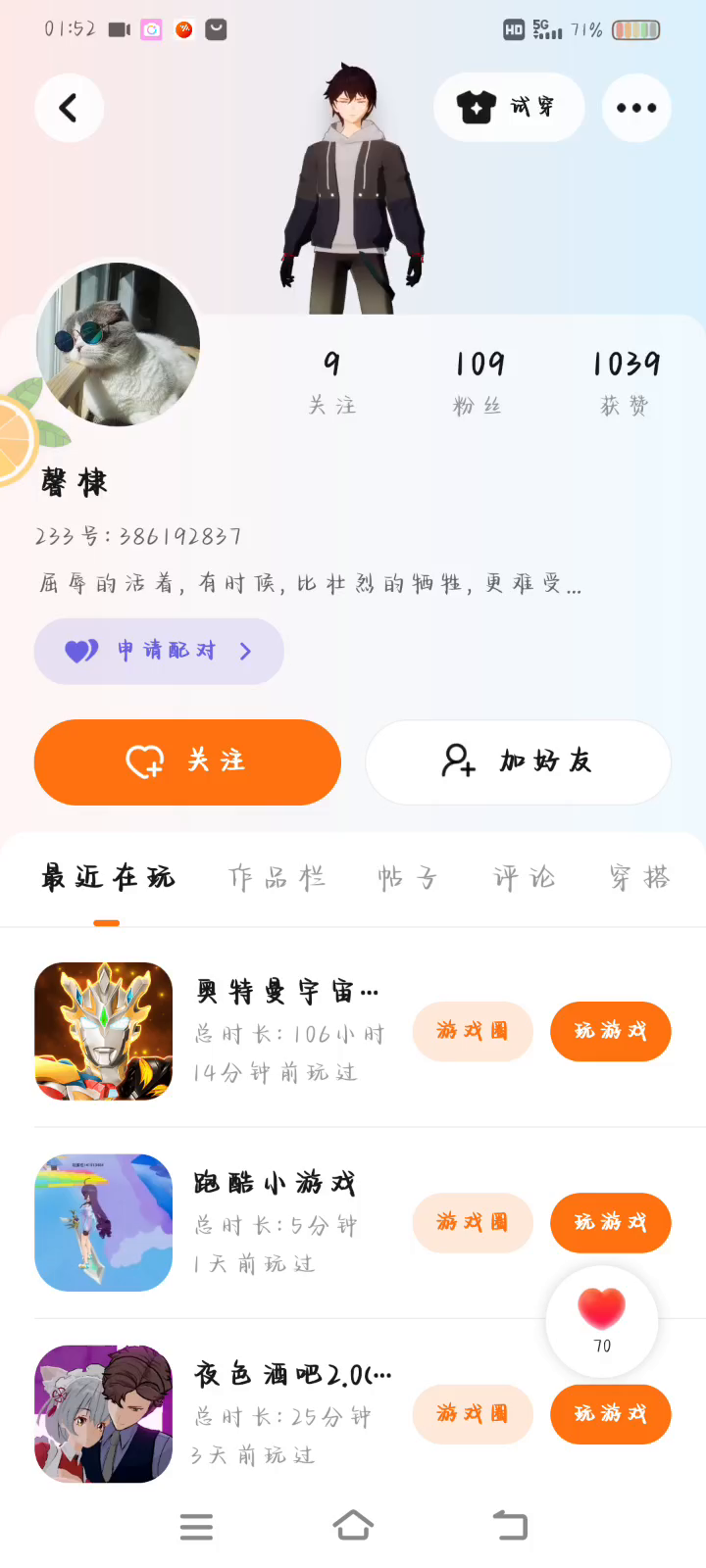Viewport: 706px width, 1568px height.
Task: Open 游戏圈 for 跑酷小游戏
Action: [x=473, y=1222]
